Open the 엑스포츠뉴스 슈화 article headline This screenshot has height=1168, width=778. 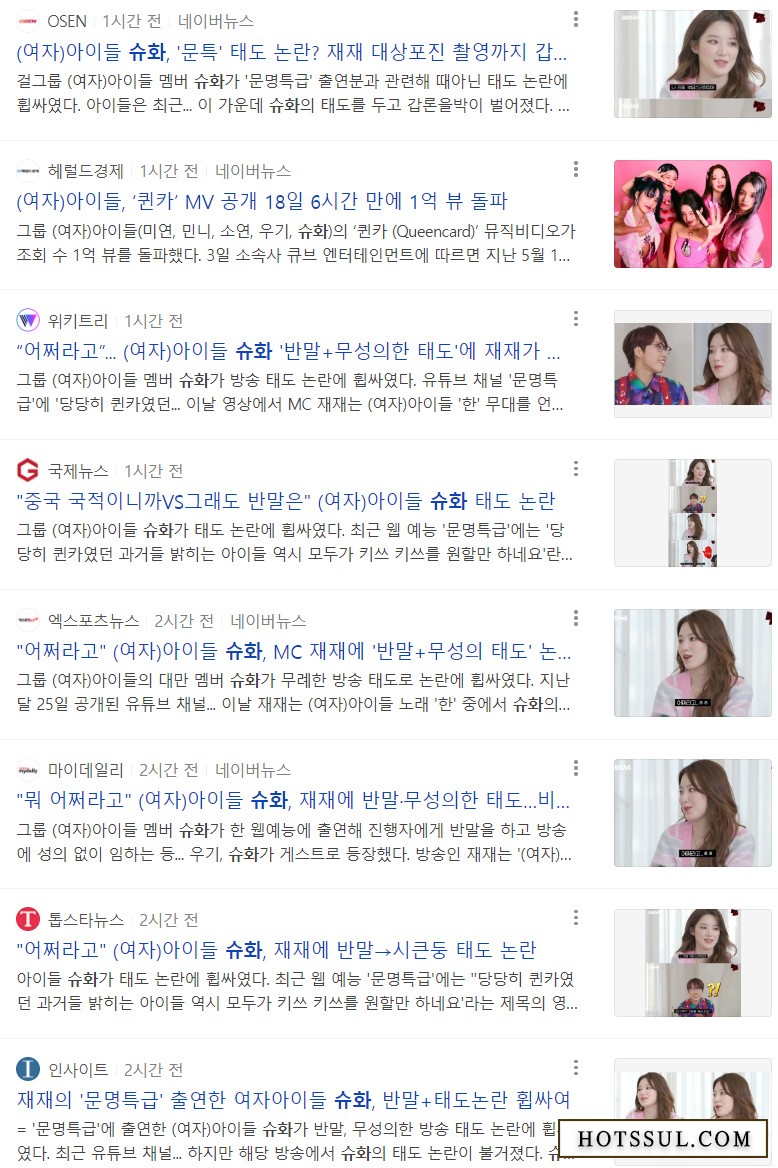(x=292, y=651)
